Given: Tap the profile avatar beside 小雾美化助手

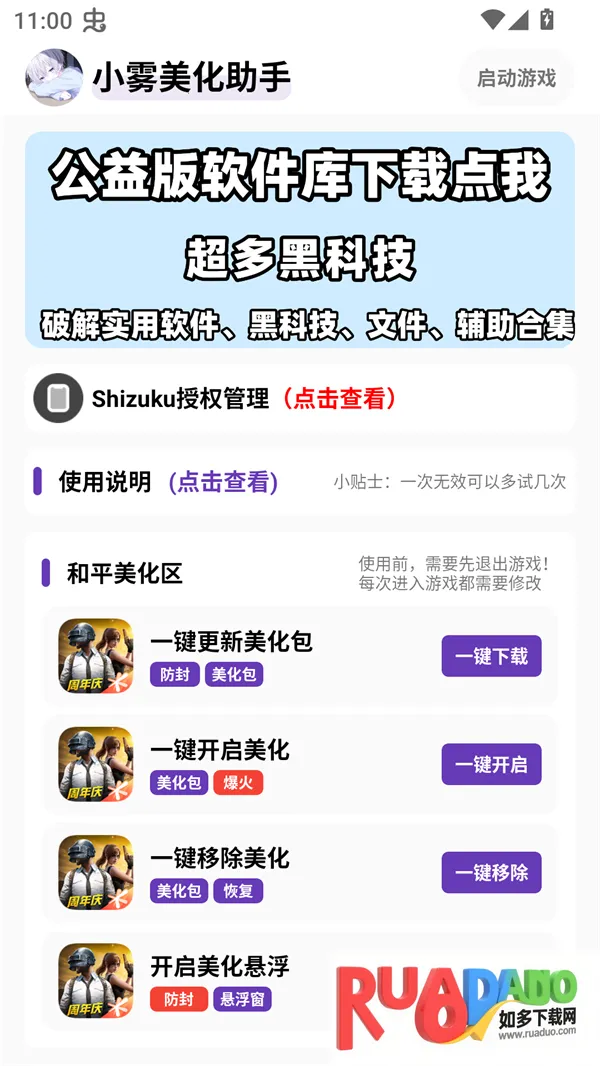Looking at the screenshot, I should point(54,78).
